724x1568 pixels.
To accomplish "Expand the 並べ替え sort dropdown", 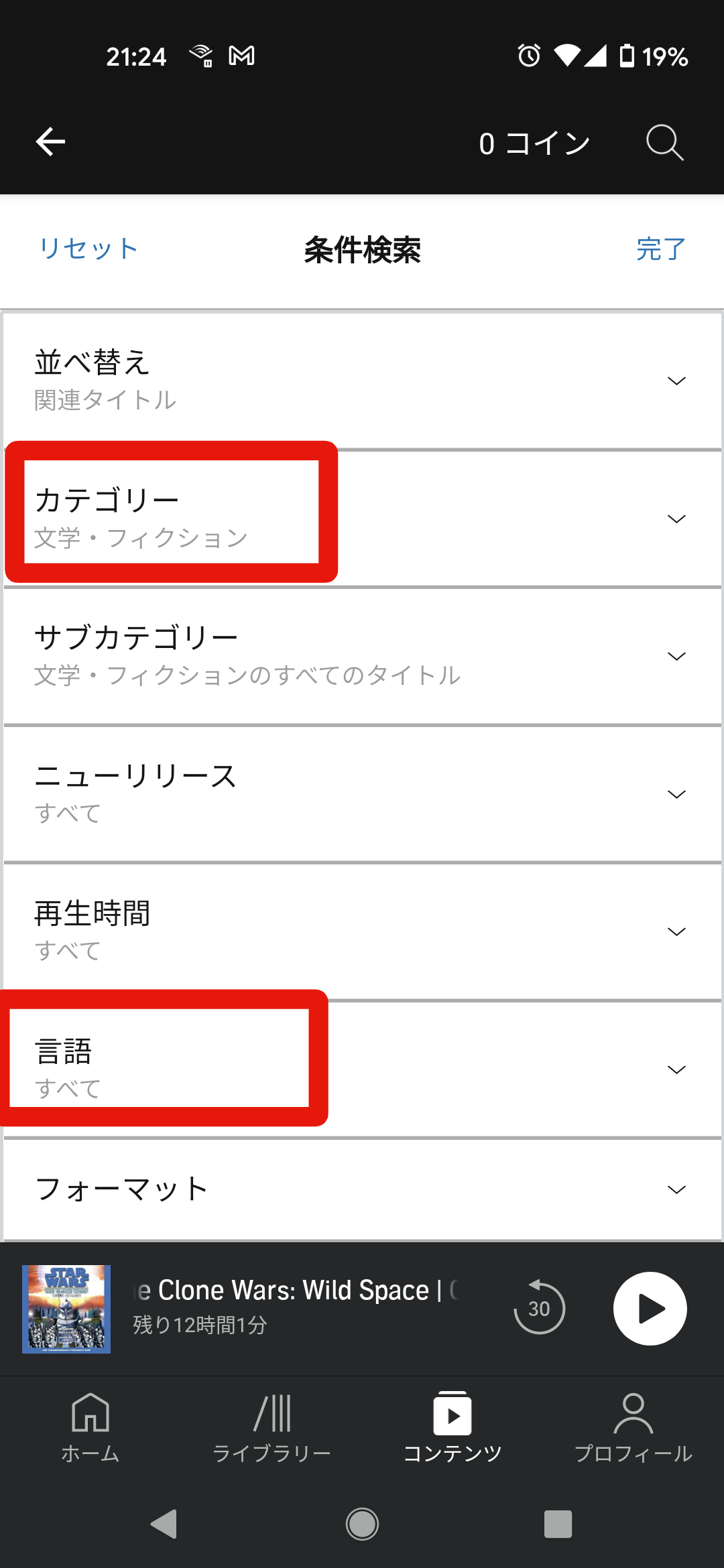I will [x=362, y=381].
